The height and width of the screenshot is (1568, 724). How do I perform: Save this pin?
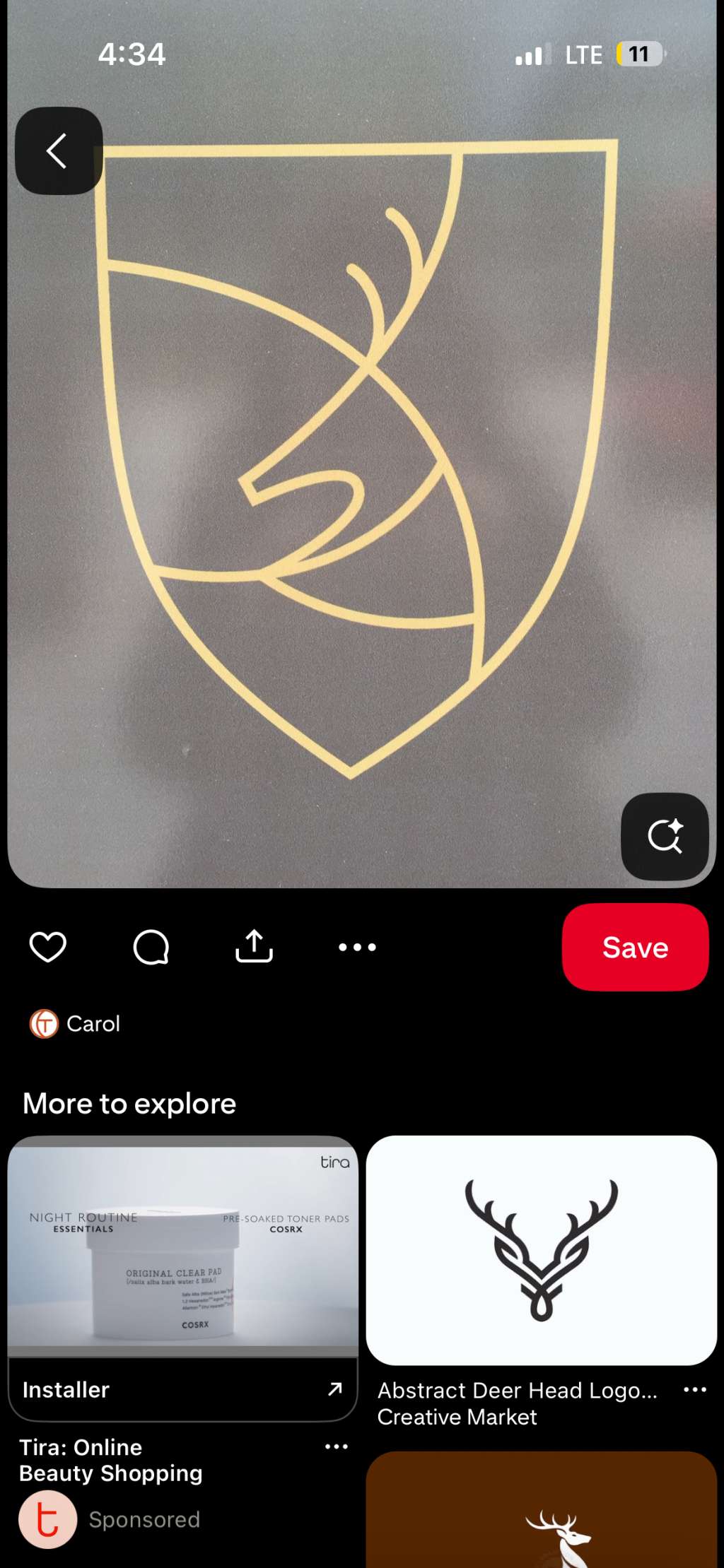point(634,947)
